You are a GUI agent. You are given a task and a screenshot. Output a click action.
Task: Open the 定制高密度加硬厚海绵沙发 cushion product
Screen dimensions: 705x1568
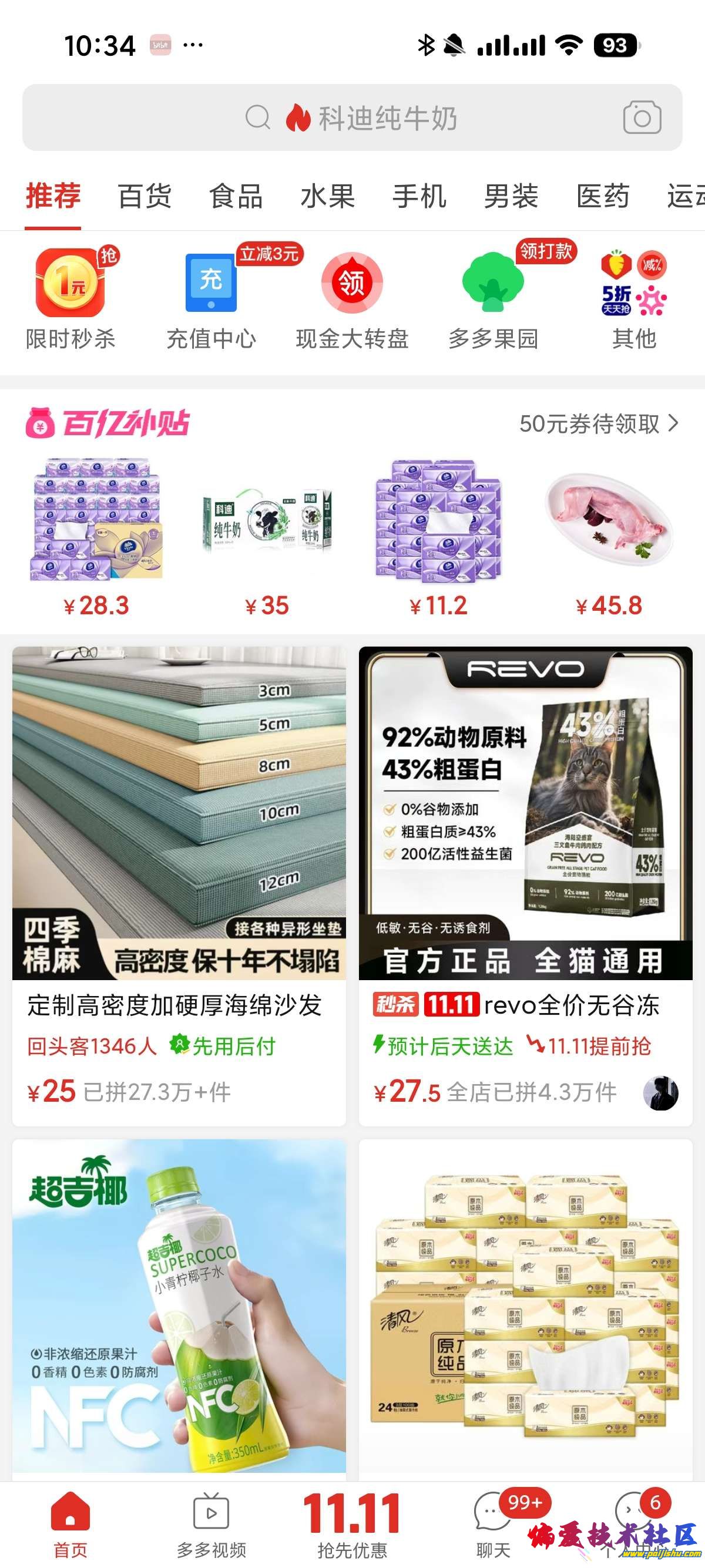[x=179, y=883]
